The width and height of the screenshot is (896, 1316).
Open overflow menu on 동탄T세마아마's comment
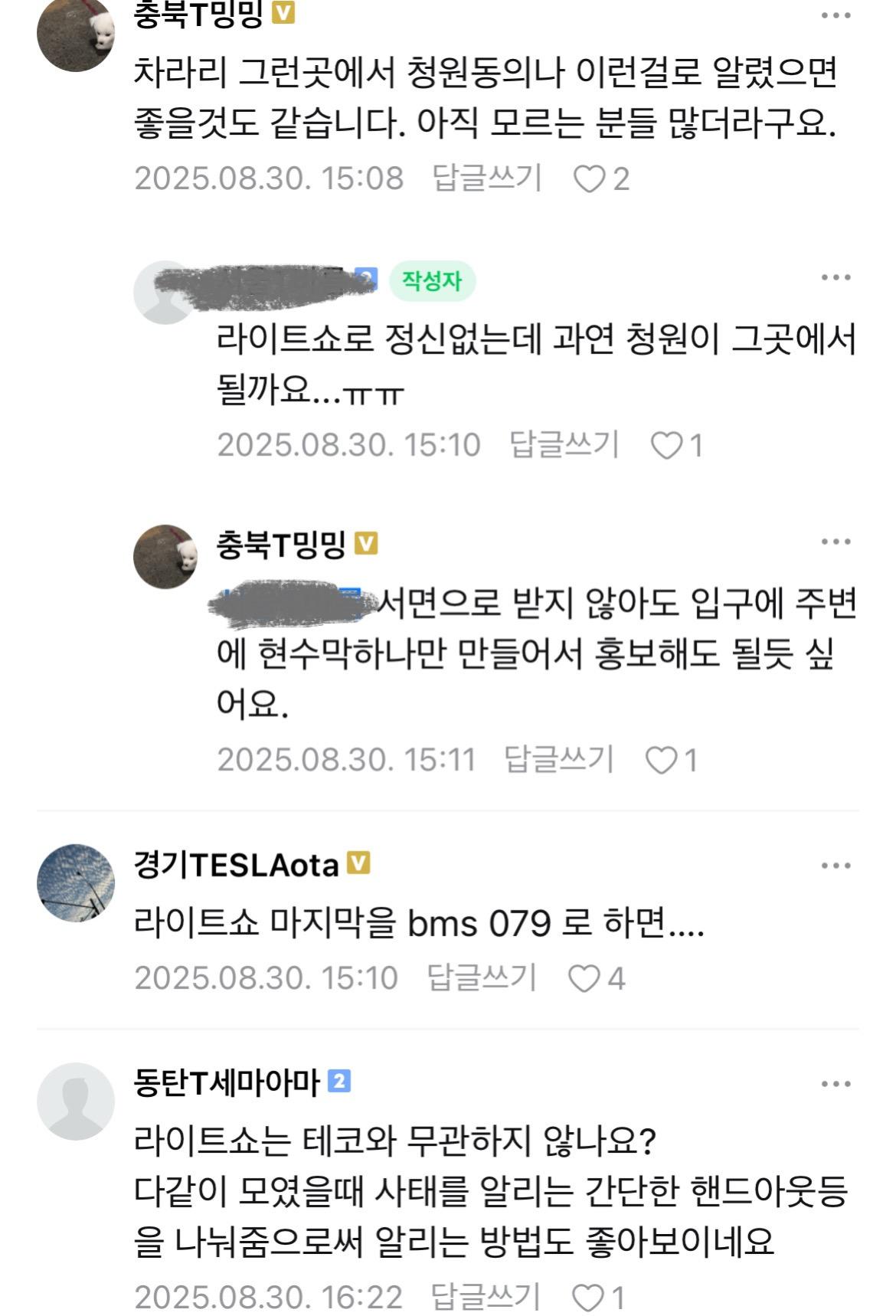tap(836, 1085)
